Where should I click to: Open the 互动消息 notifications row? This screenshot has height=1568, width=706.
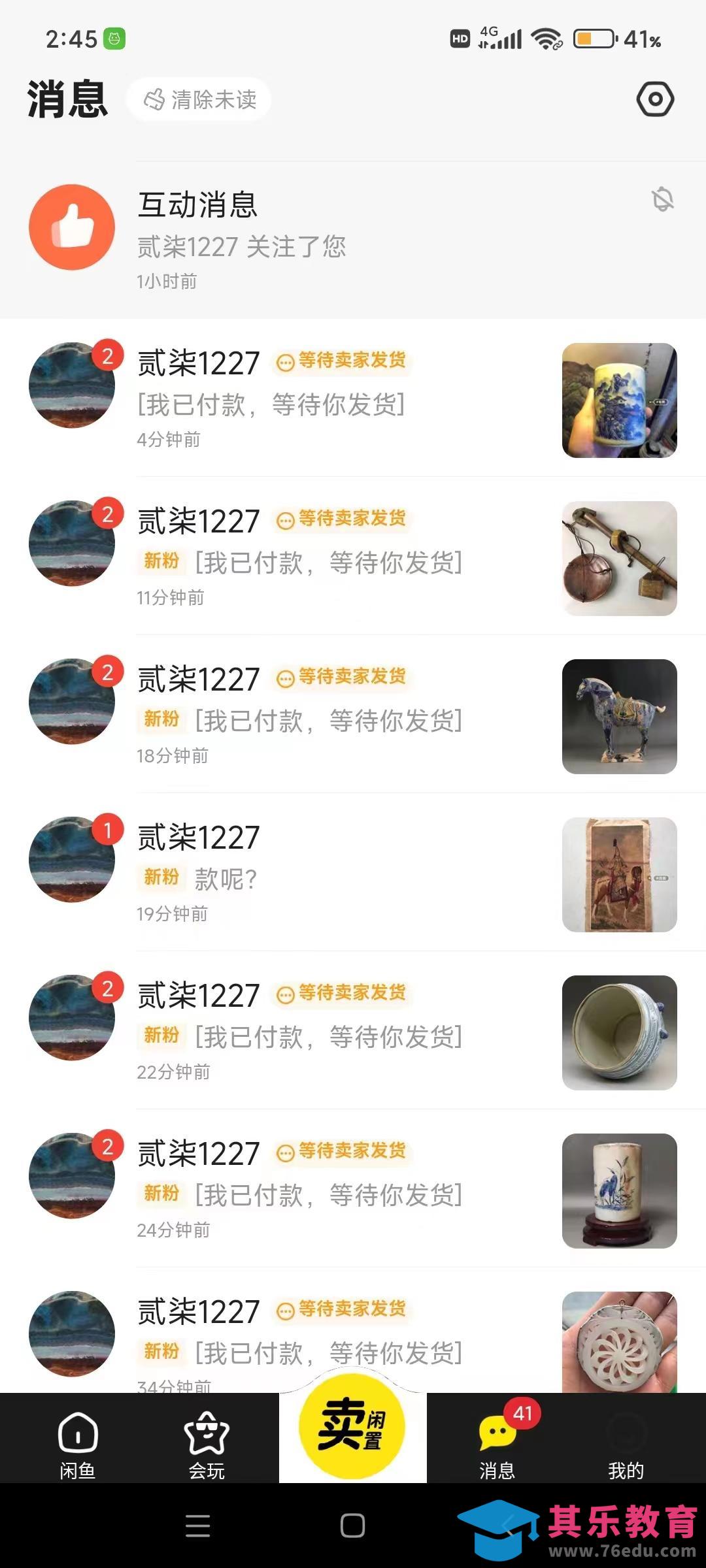[x=327, y=240]
